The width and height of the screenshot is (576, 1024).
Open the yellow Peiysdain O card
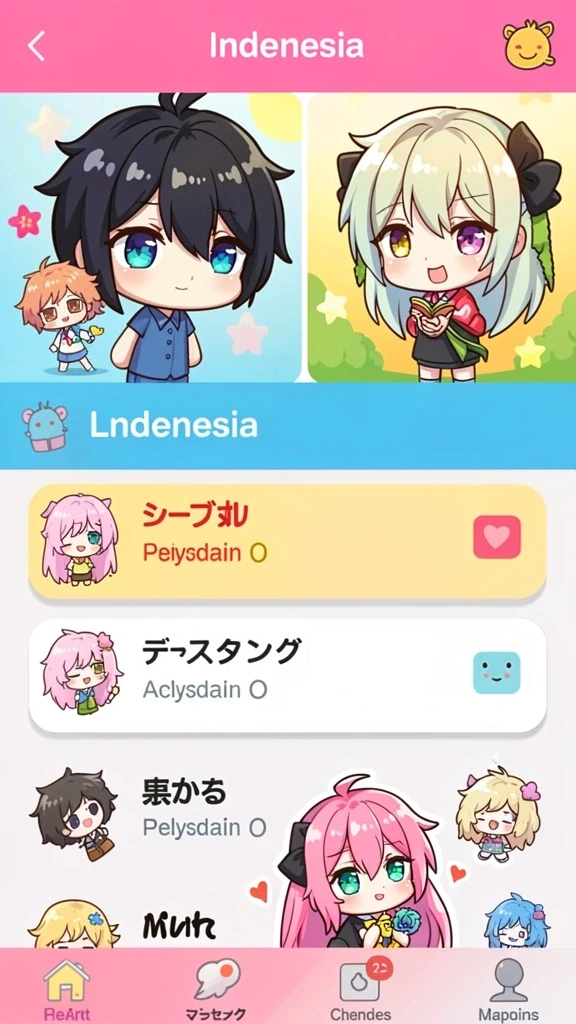[x=287, y=541]
